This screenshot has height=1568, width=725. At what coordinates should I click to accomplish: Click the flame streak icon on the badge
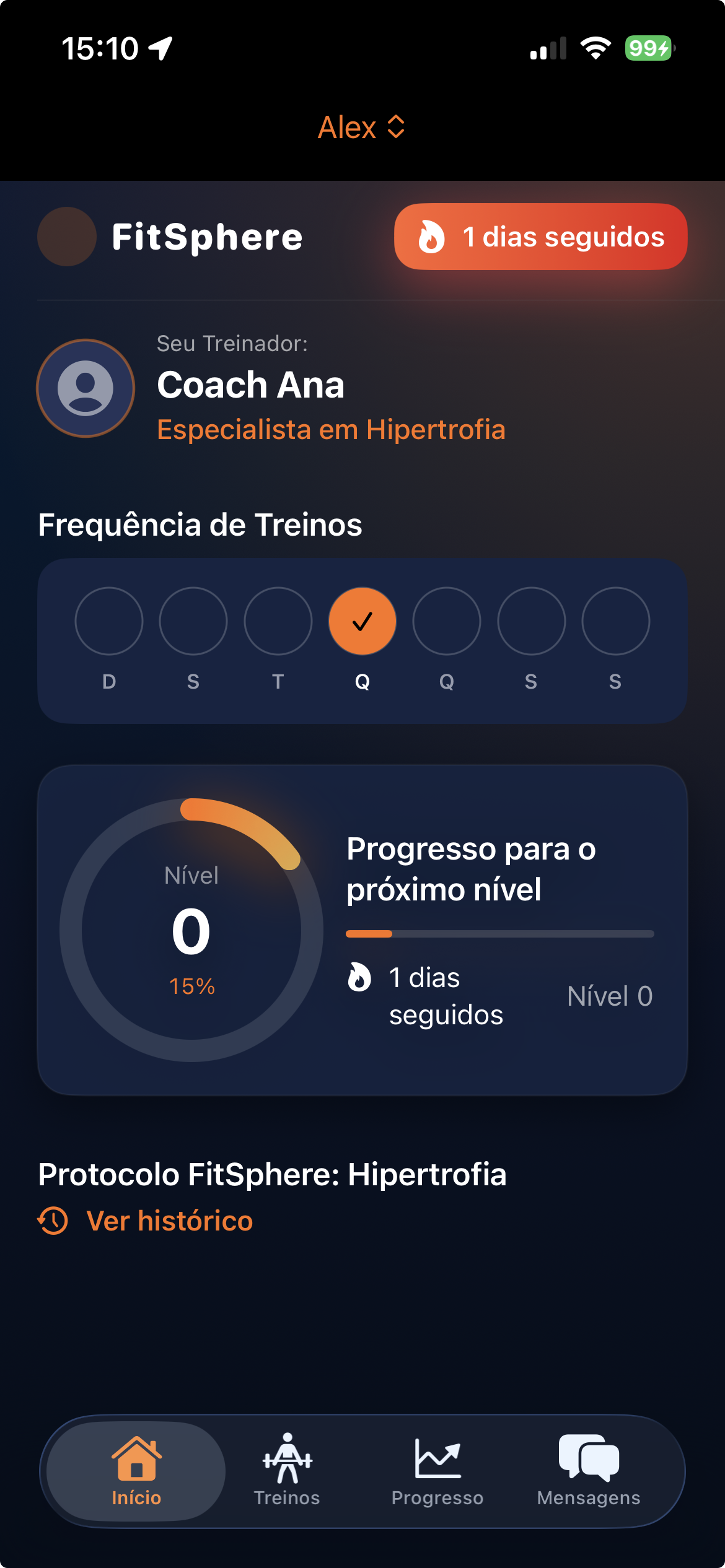tap(432, 237)
